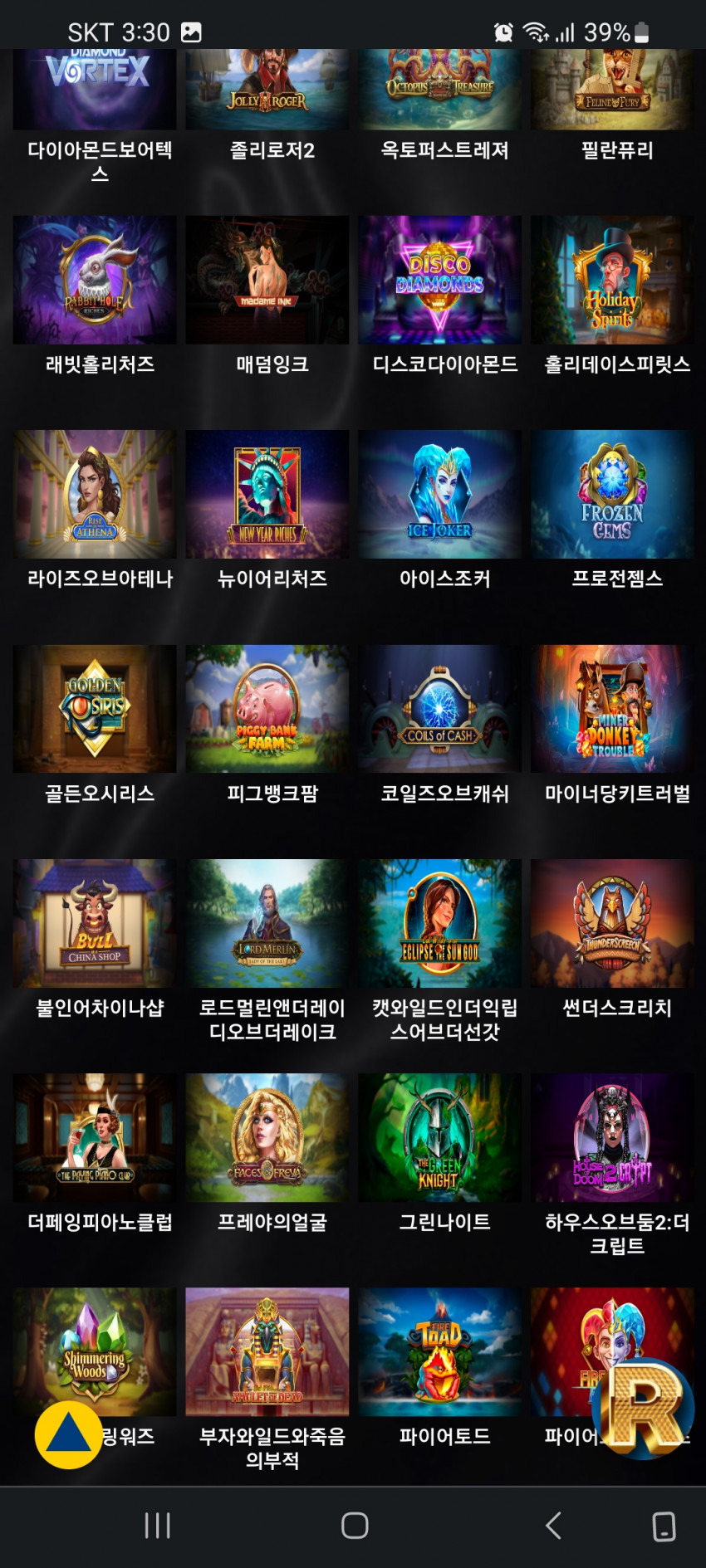This screenshot has height=1568, width=706.
Task: Launch the 골든오시리스 game
Action: [95, 708]
